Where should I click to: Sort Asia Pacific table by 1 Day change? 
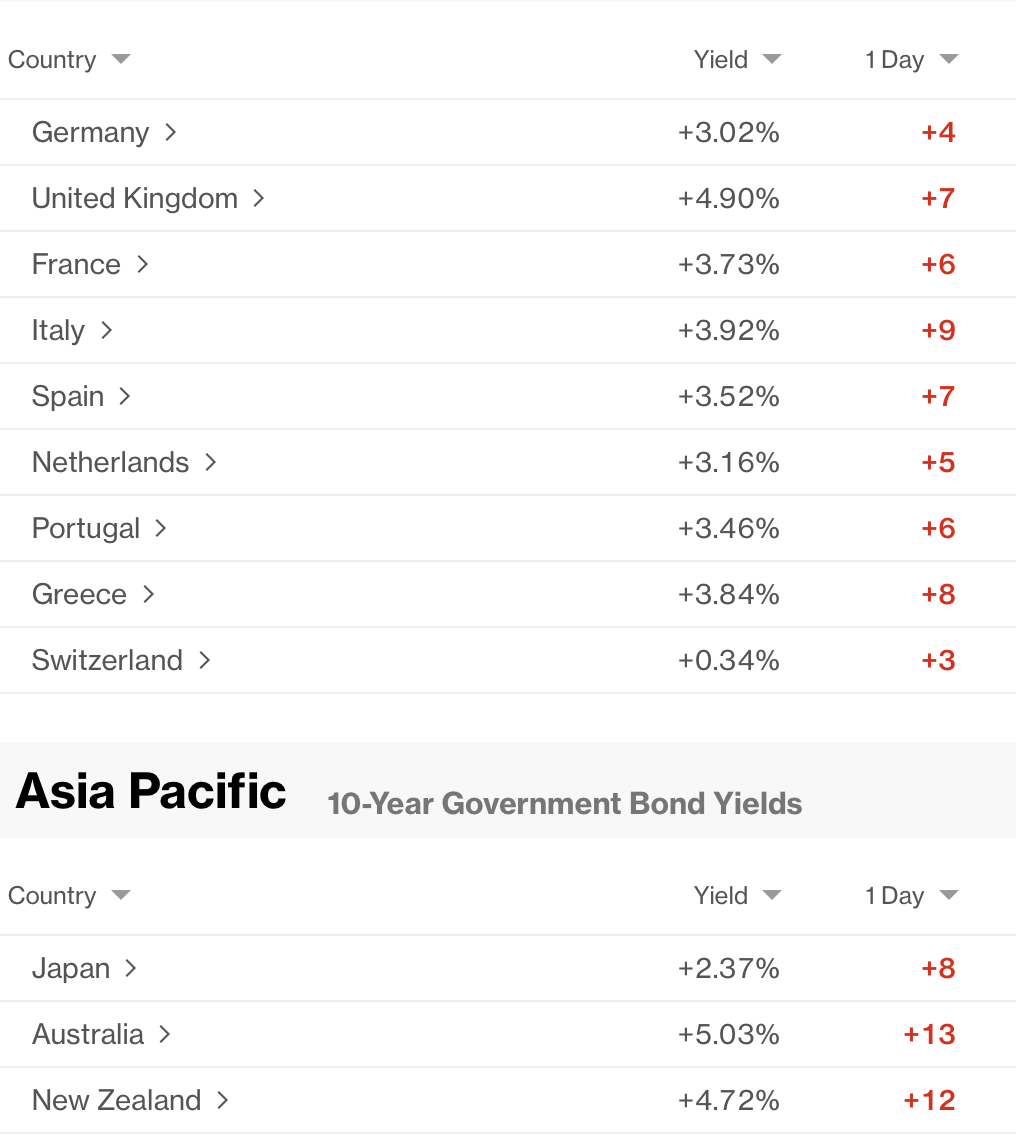tap(910, 896)
